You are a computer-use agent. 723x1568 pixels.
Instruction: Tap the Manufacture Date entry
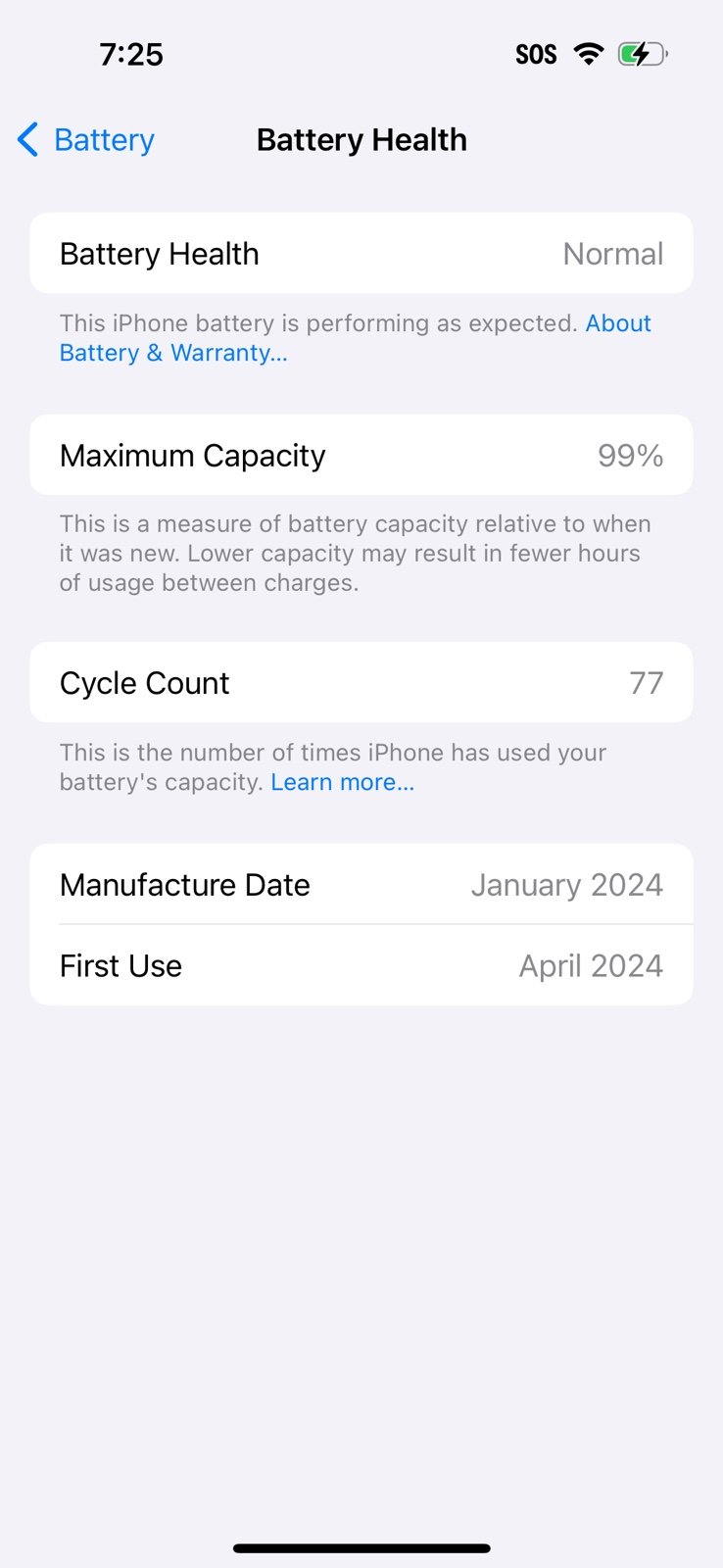361,884
